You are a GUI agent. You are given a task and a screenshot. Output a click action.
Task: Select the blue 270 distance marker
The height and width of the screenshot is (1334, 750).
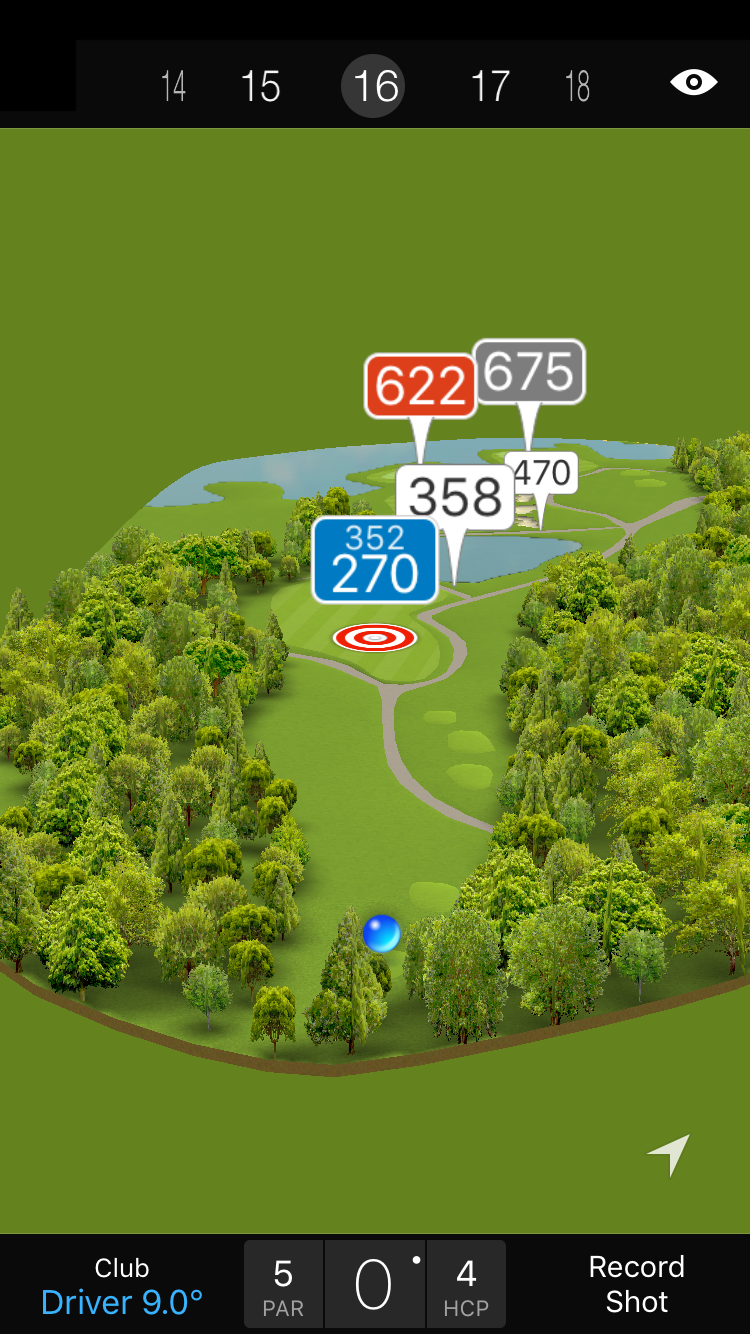[375, 560]
